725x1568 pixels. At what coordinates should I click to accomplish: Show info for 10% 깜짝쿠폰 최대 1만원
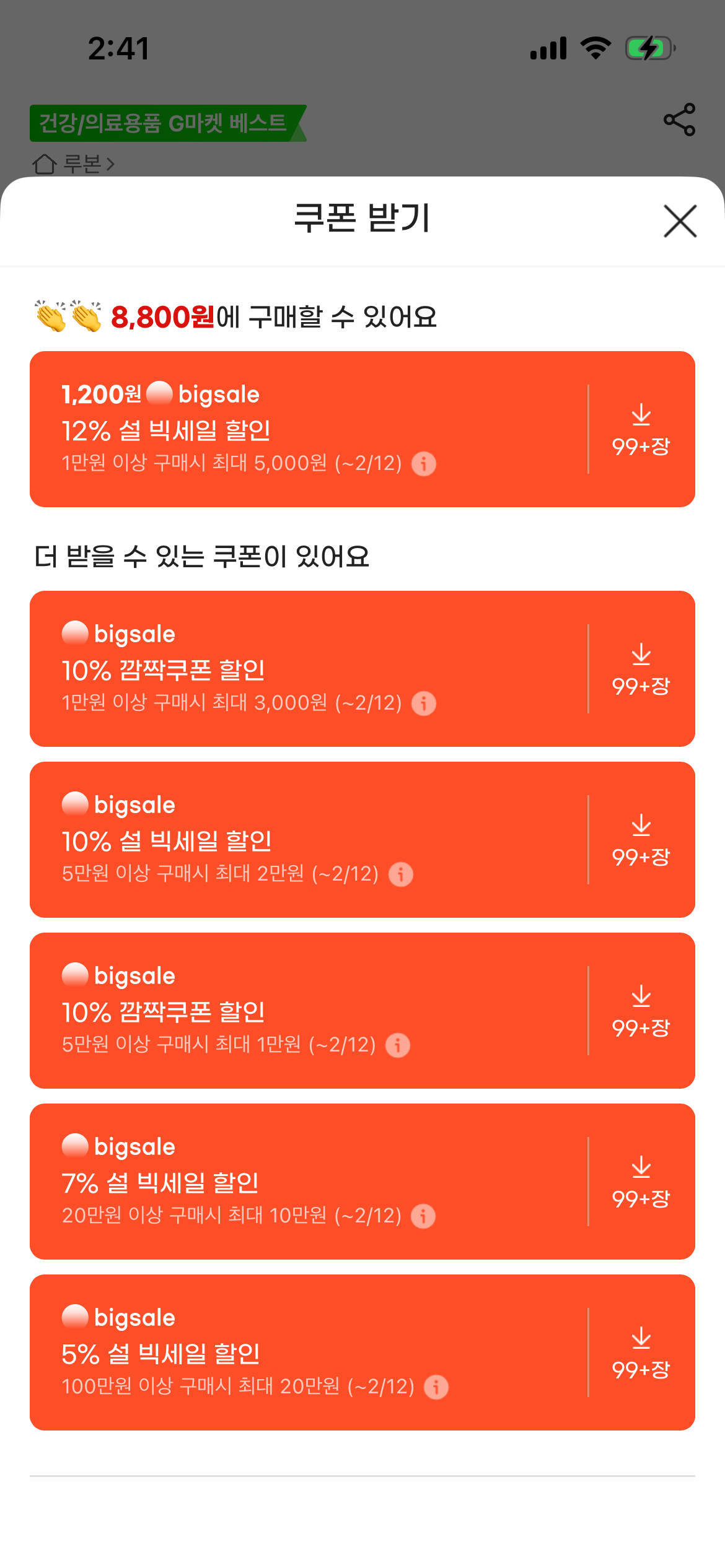[x=398, y=1045]
